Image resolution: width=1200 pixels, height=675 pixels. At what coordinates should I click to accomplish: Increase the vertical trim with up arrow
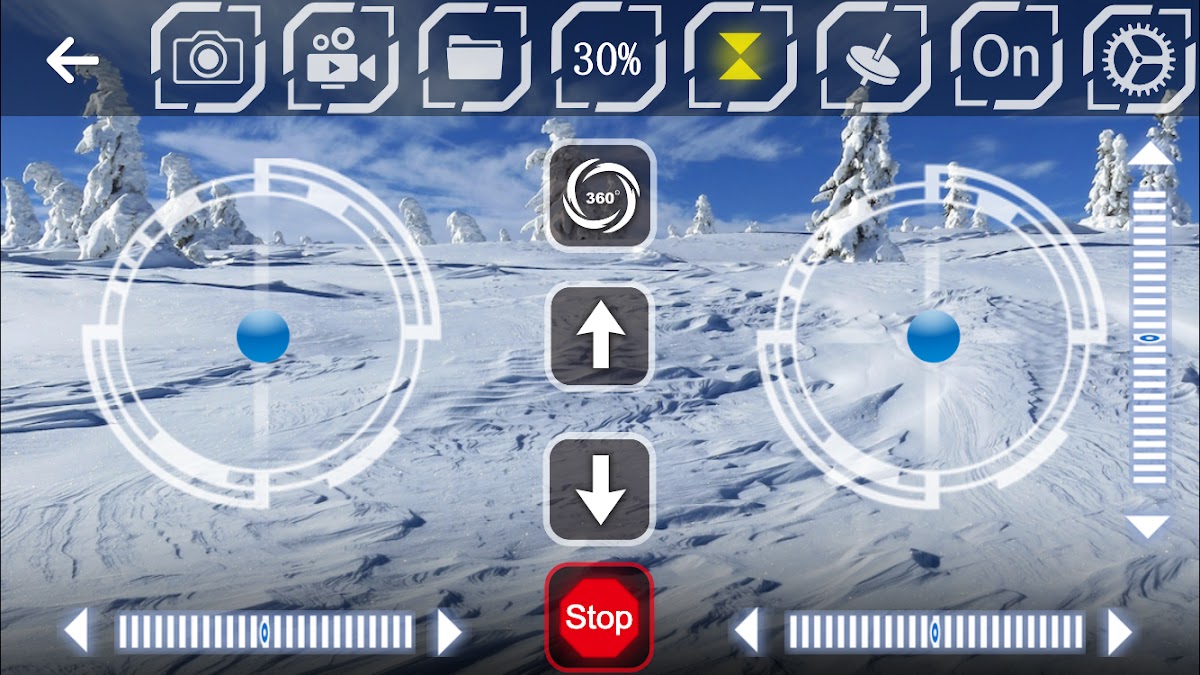[1148, 153]
